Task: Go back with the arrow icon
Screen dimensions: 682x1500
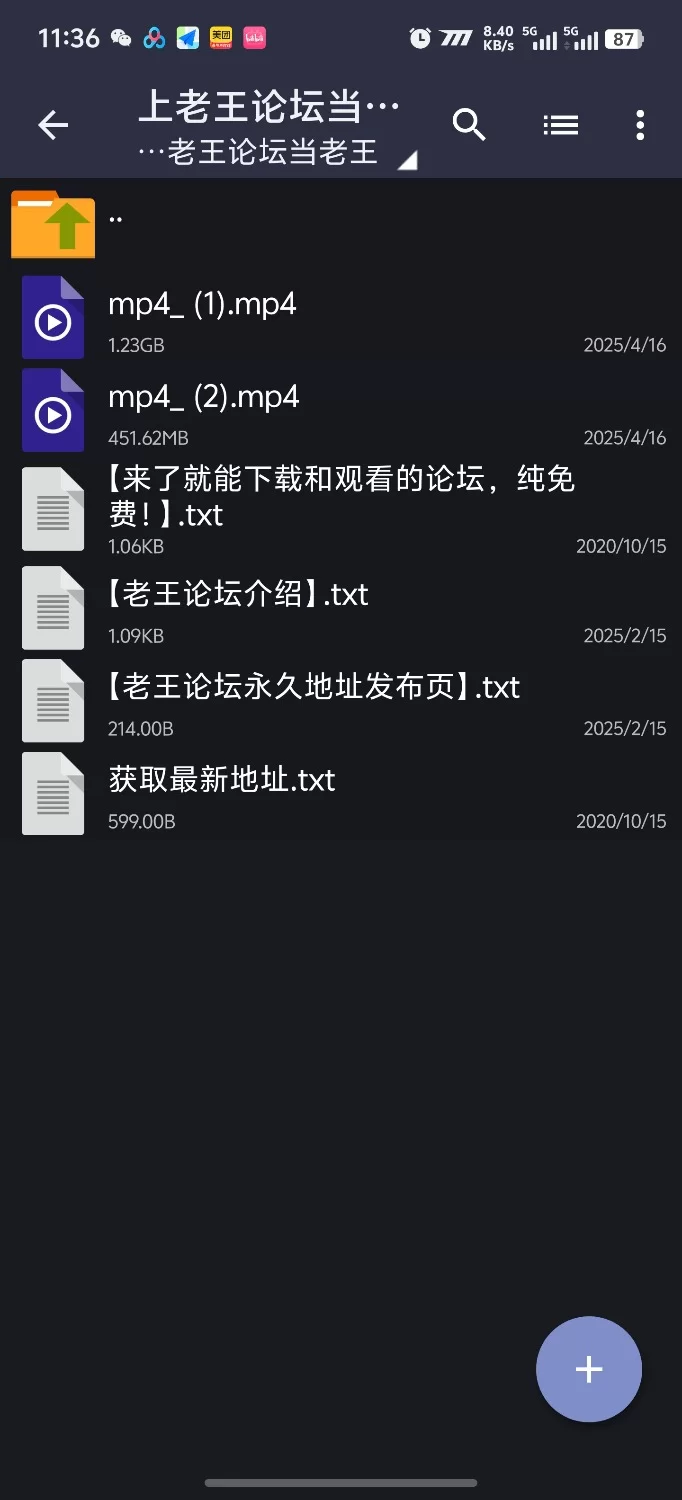Action: point(53,125)
